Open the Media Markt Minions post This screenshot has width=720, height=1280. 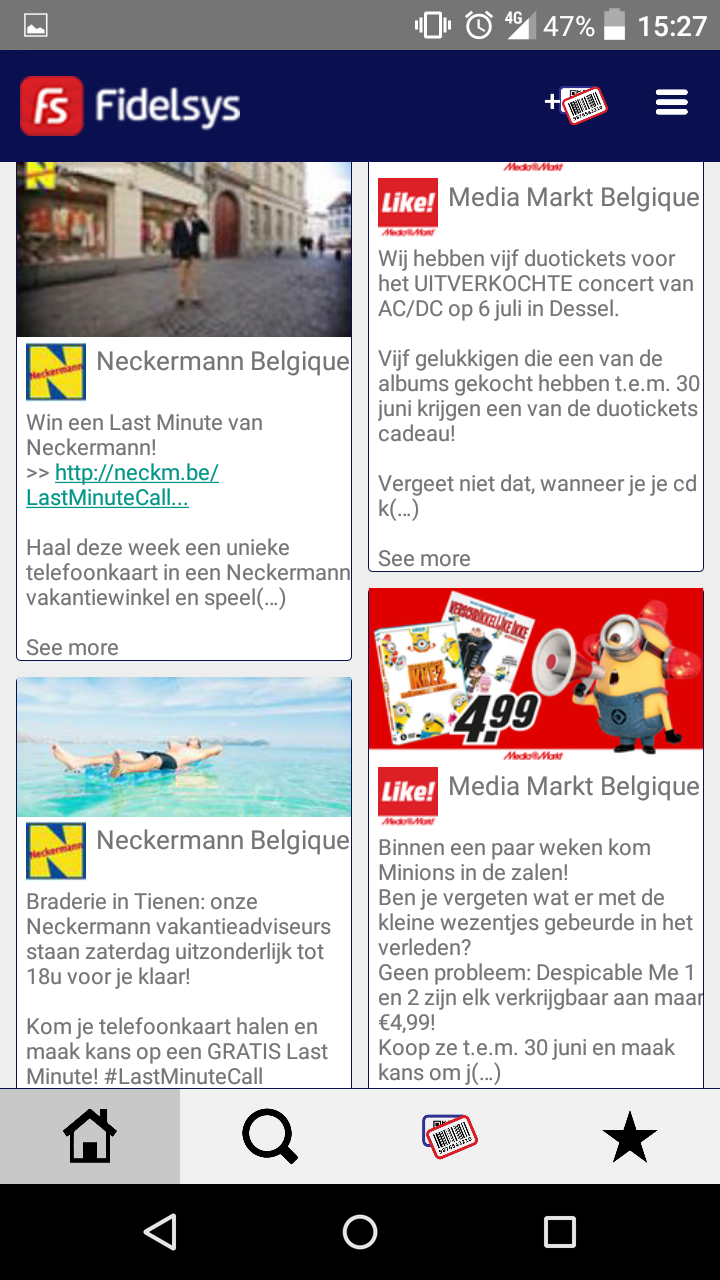(x=536, y=838)
